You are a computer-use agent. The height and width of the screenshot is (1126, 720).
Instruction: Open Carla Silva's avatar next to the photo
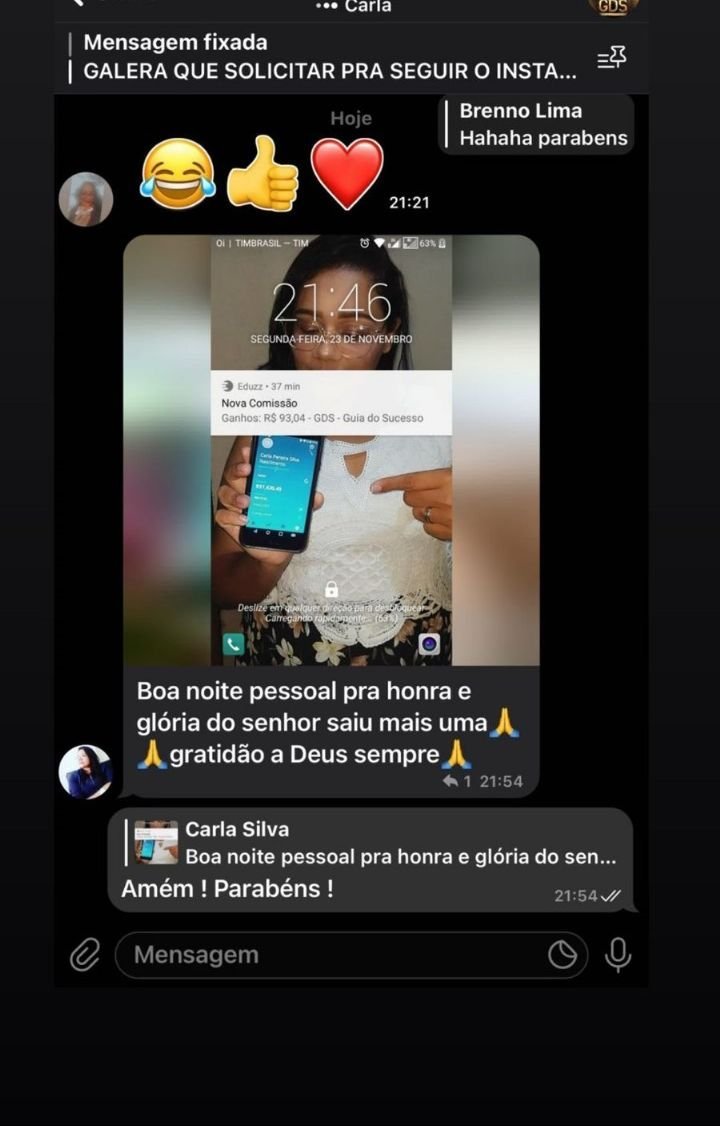[x=86, y=771]
